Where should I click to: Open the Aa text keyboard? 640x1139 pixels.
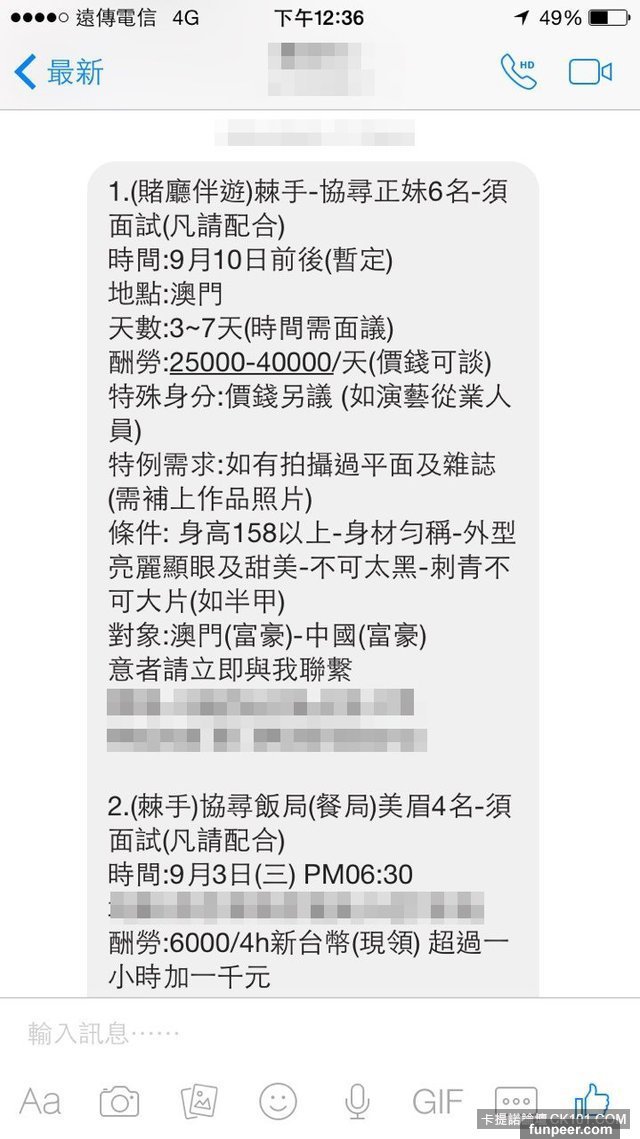pyautogui.click(x=40, y=1102)
